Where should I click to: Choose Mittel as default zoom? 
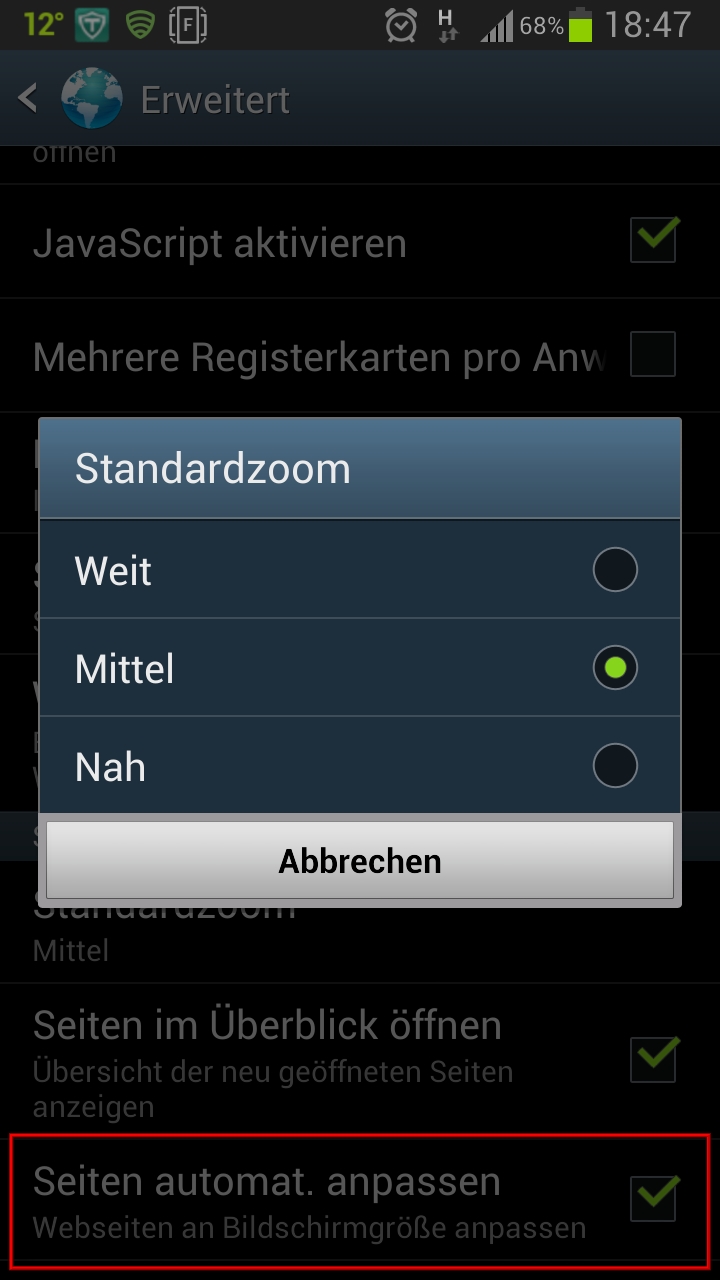click(360, 668)
